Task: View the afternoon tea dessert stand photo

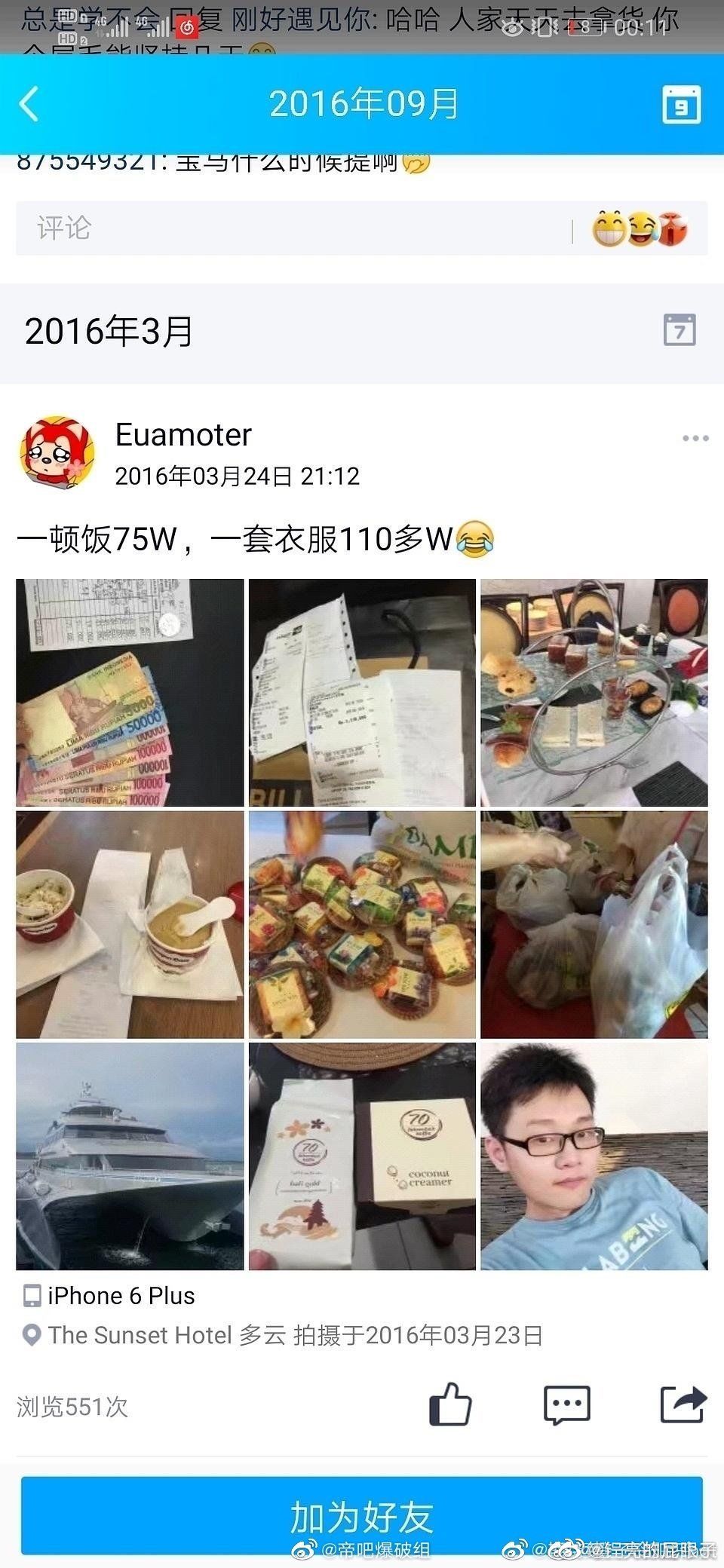Action: coord(594,693)
